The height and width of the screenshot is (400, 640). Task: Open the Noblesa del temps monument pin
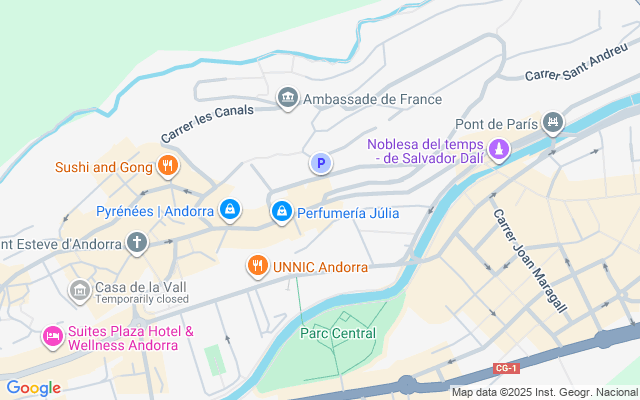coord(500,152)
